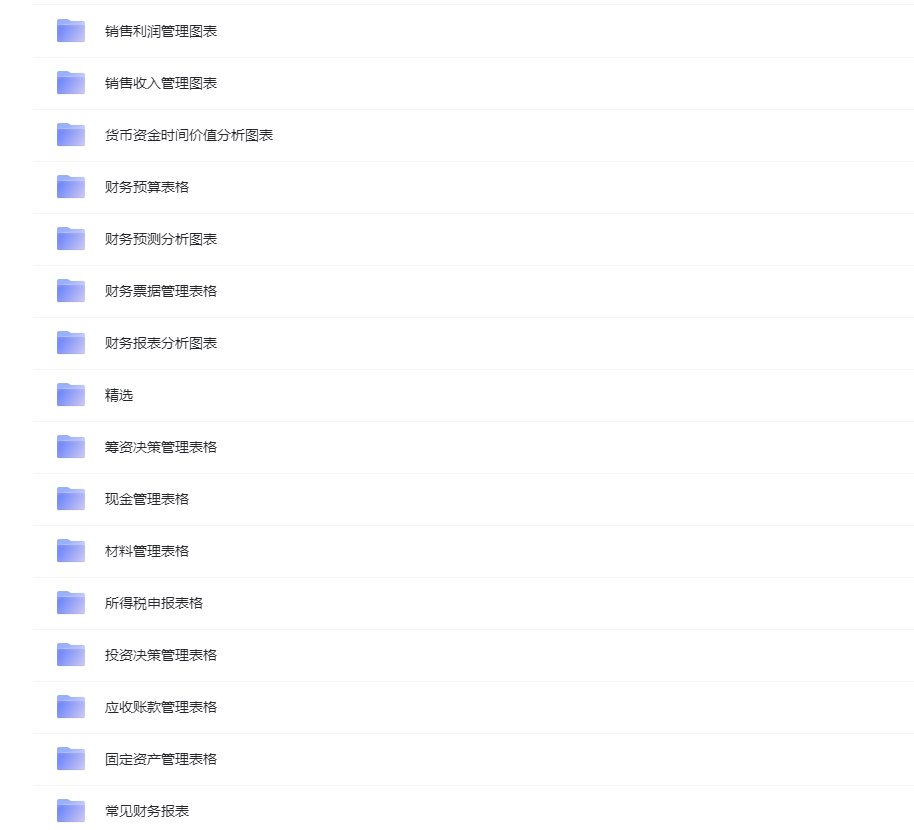Select the 财务预算表格 folder

click(146, 187)
